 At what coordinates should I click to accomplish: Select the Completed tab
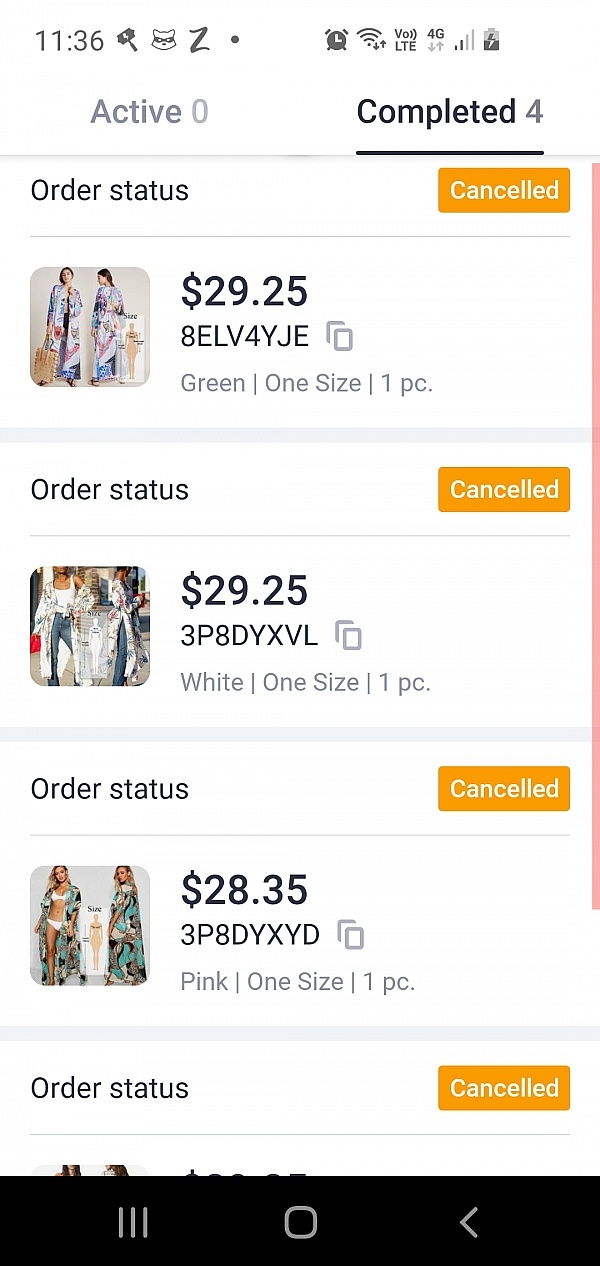point(449,112)
